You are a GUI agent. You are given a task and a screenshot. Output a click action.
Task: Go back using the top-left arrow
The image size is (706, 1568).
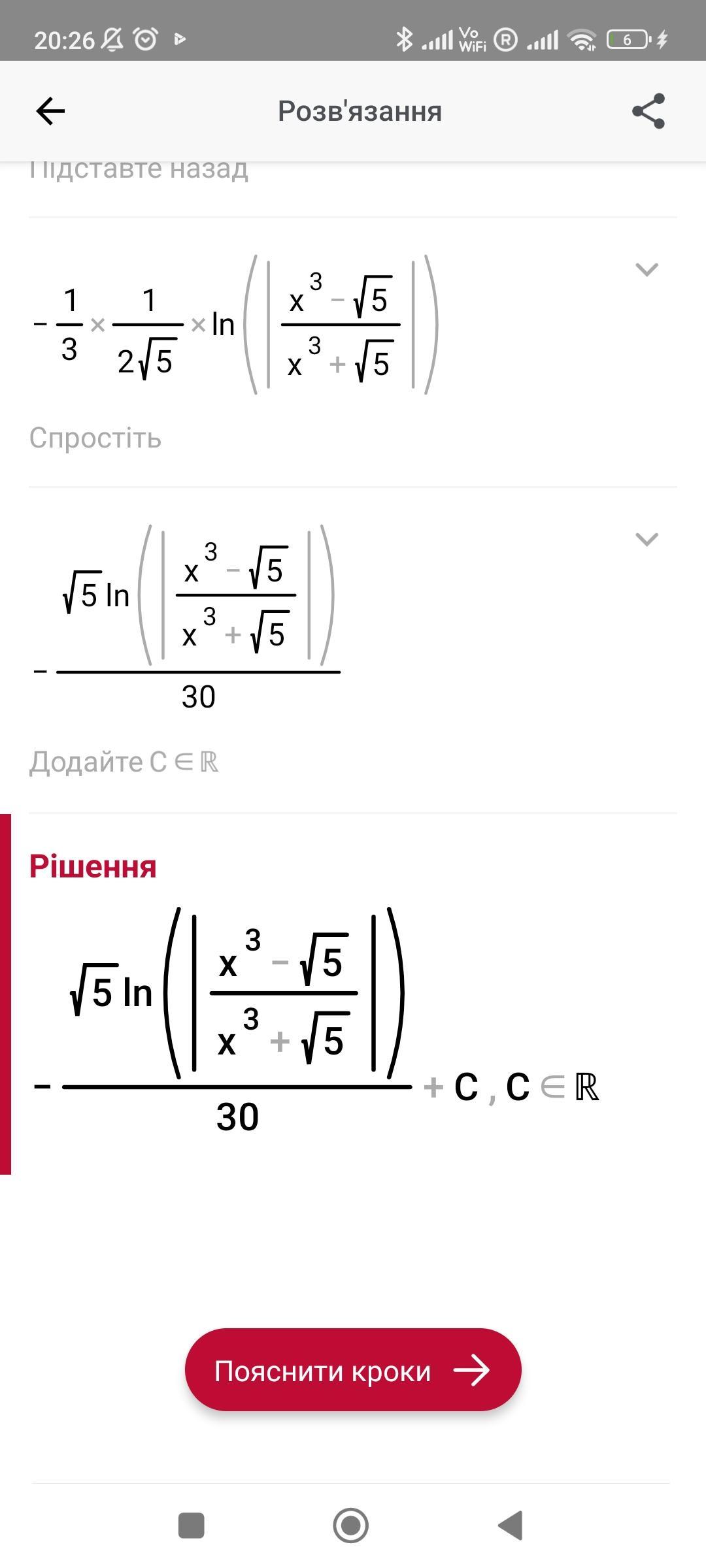point(50,111)
